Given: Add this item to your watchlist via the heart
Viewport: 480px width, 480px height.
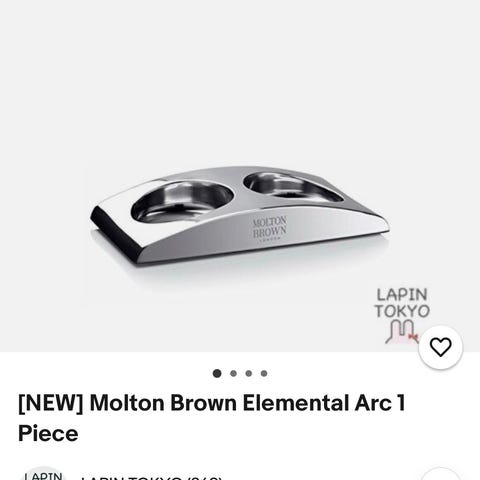Looking at the screenshot, I should click(440, 347).
